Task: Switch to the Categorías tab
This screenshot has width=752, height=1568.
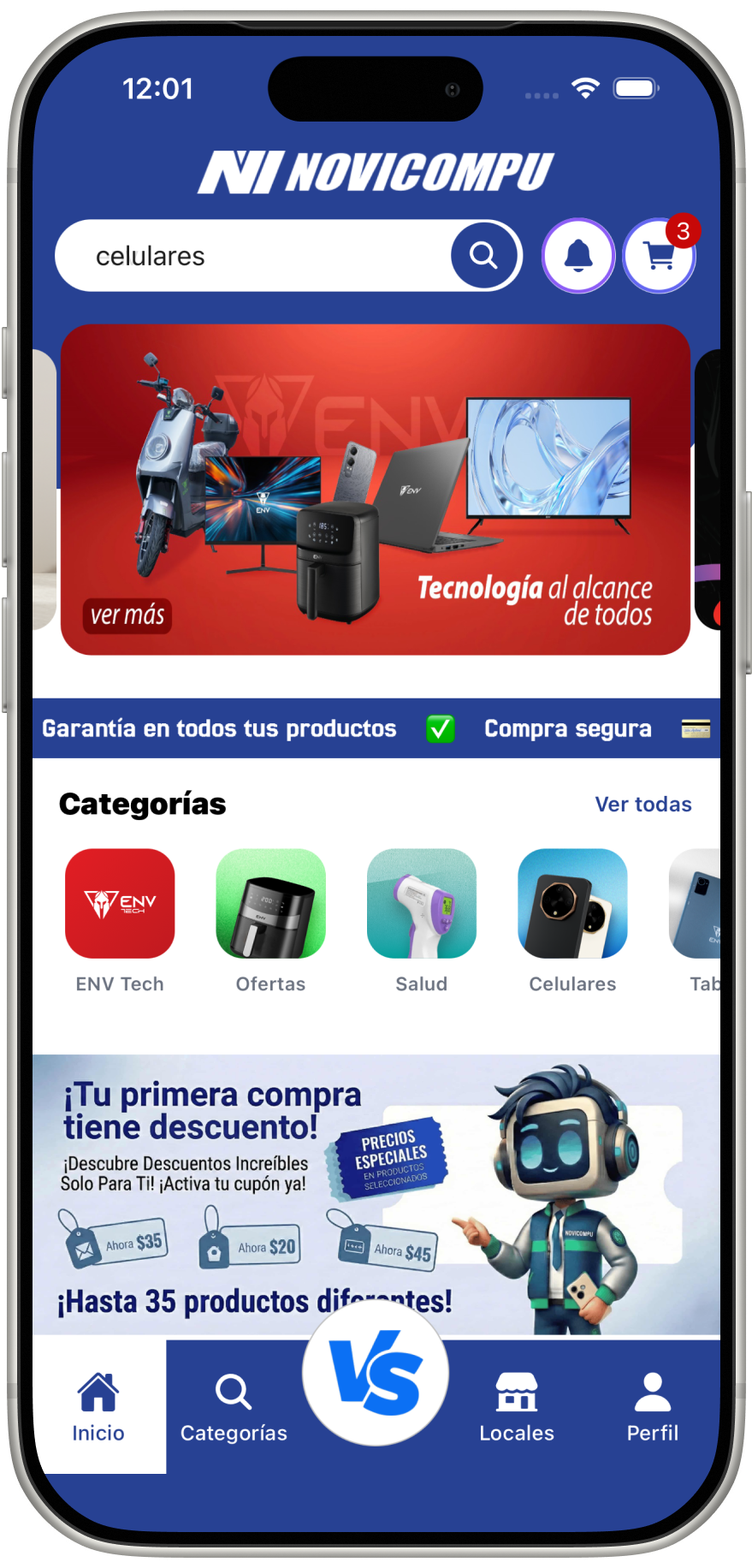Action: tap(234, 1408)
